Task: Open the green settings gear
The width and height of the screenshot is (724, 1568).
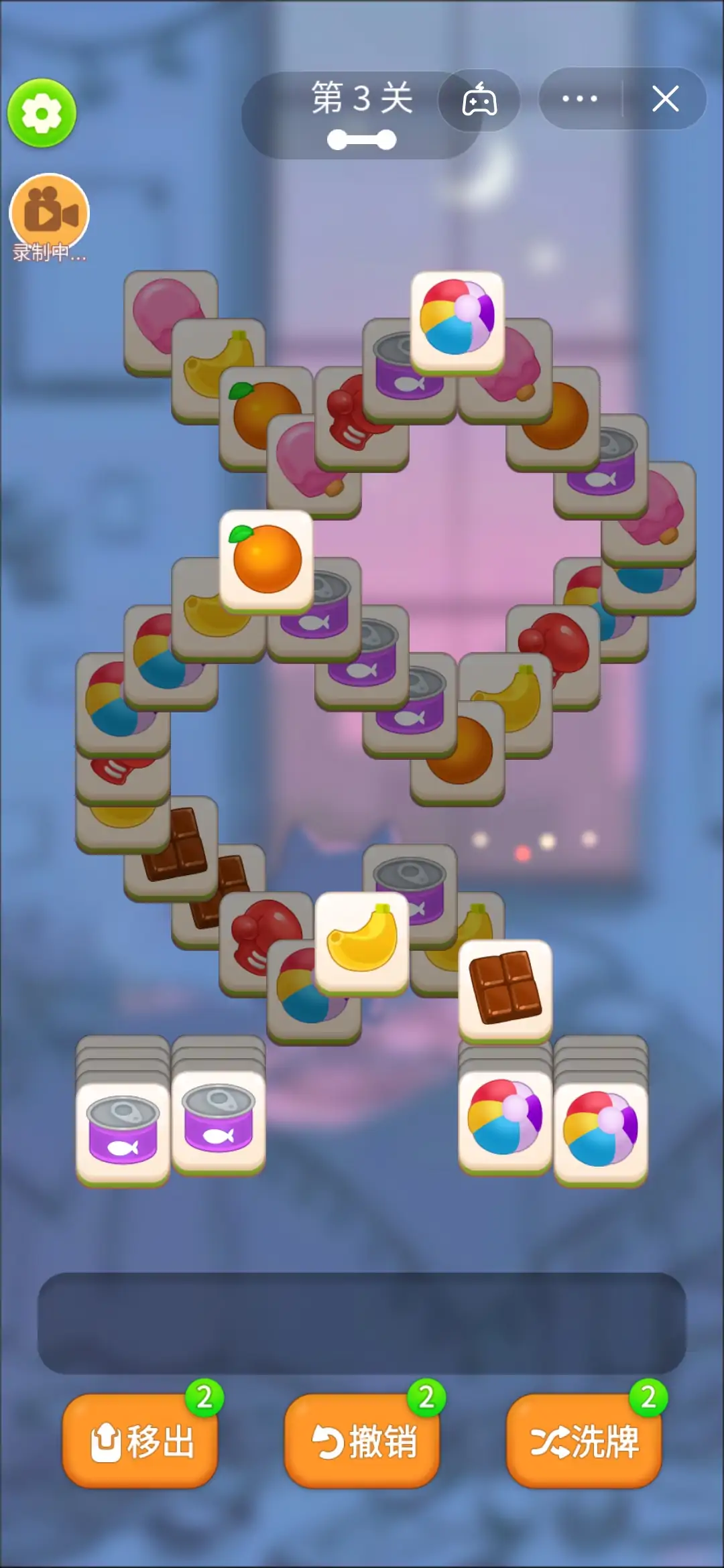Action: click(x=42, y=113)
